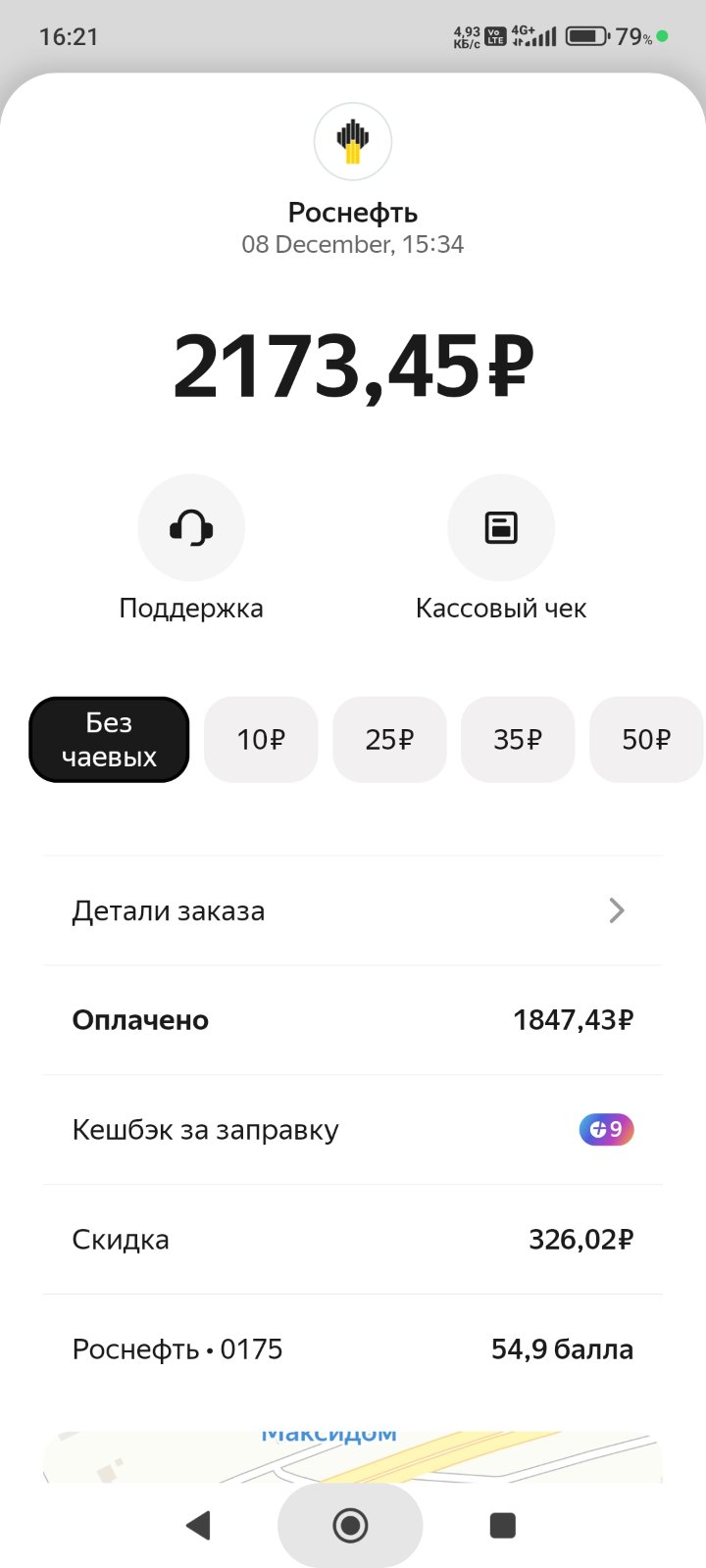This screenshot has height=1568, width=706.
Task: Contact support via Поддержка button
Action: (x=191, y=529)
